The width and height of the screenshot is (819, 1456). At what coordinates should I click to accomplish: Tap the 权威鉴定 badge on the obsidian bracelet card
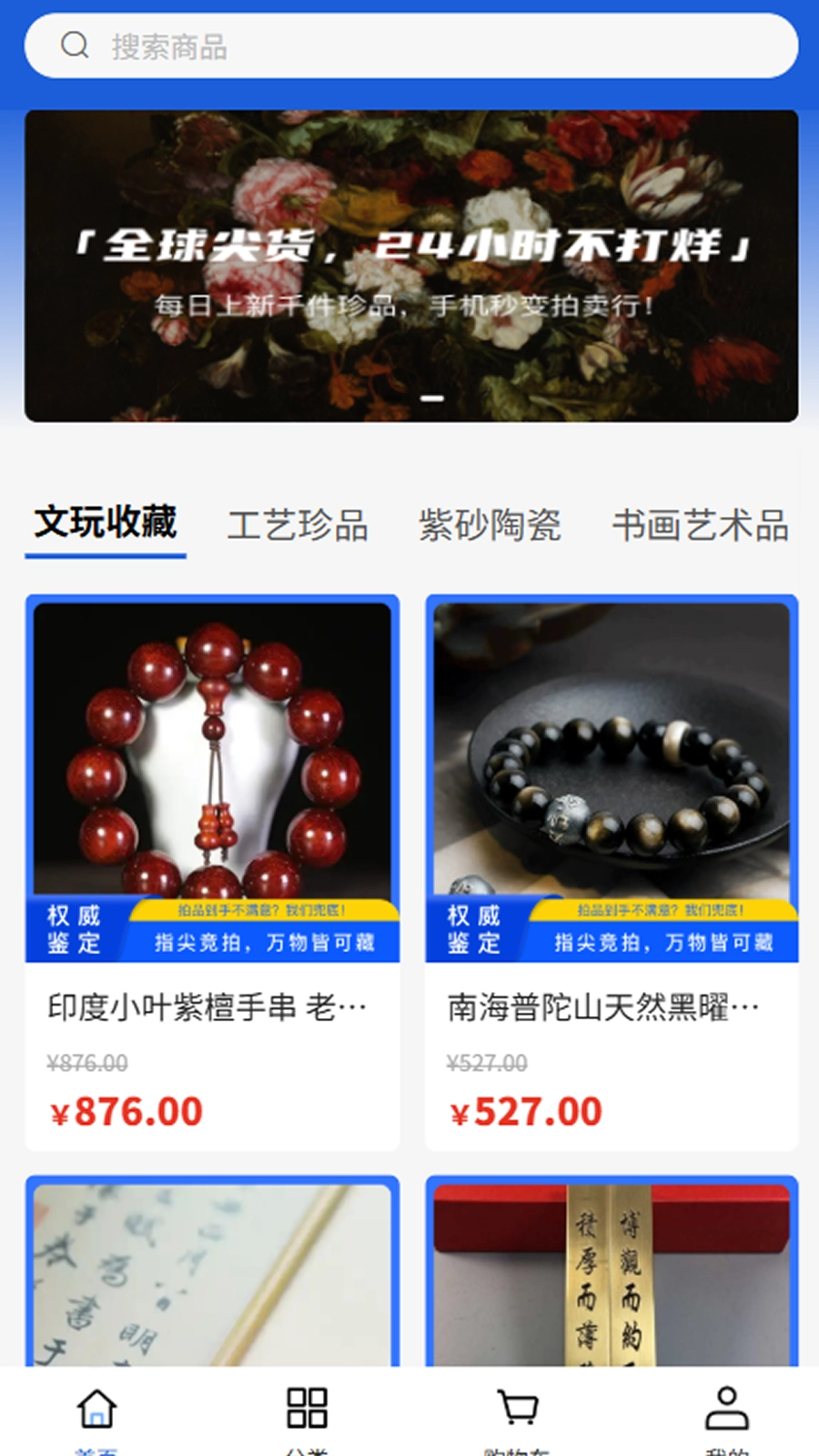point(470,927)
